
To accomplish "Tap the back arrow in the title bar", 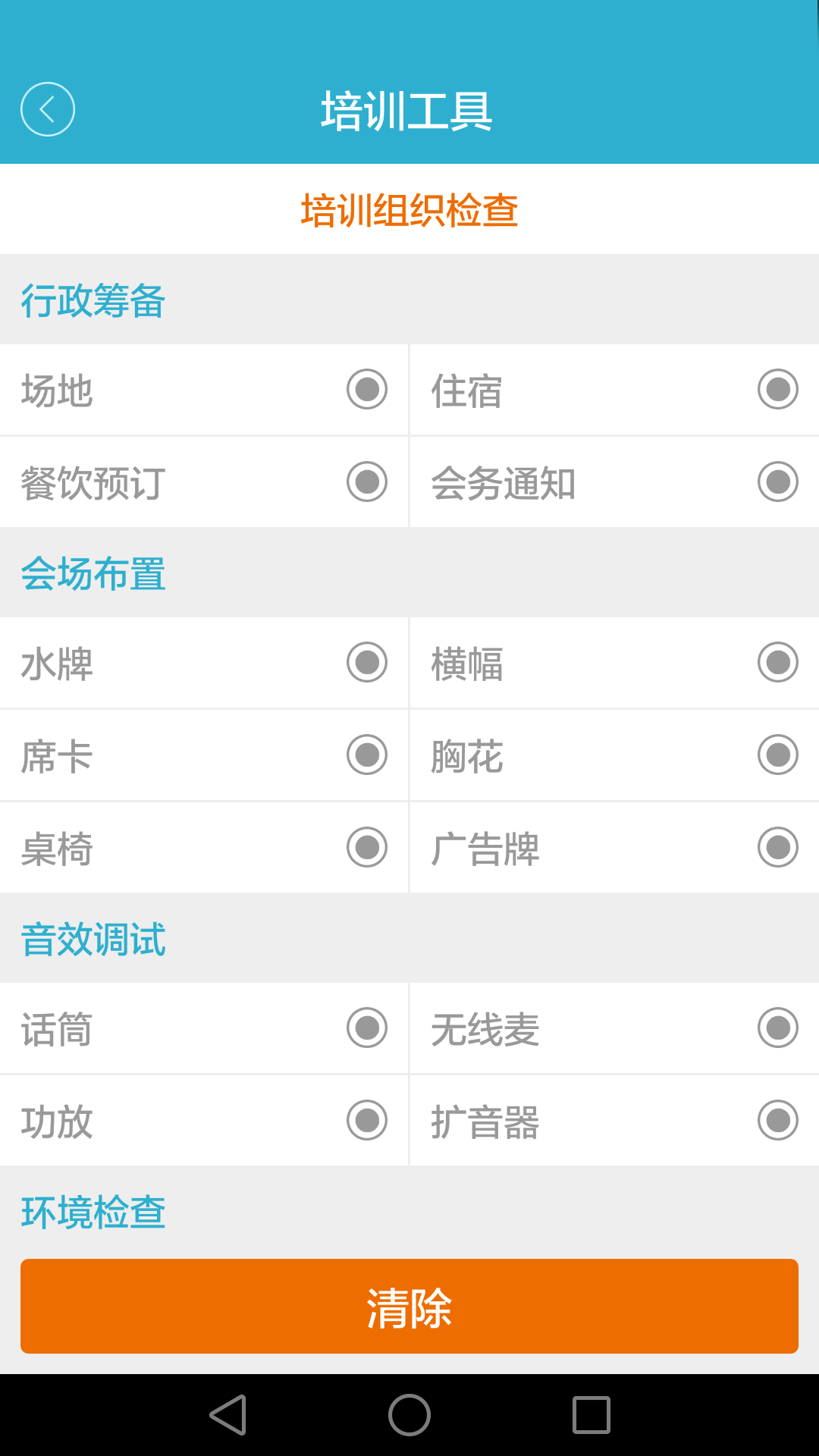I will coord(47,108).
